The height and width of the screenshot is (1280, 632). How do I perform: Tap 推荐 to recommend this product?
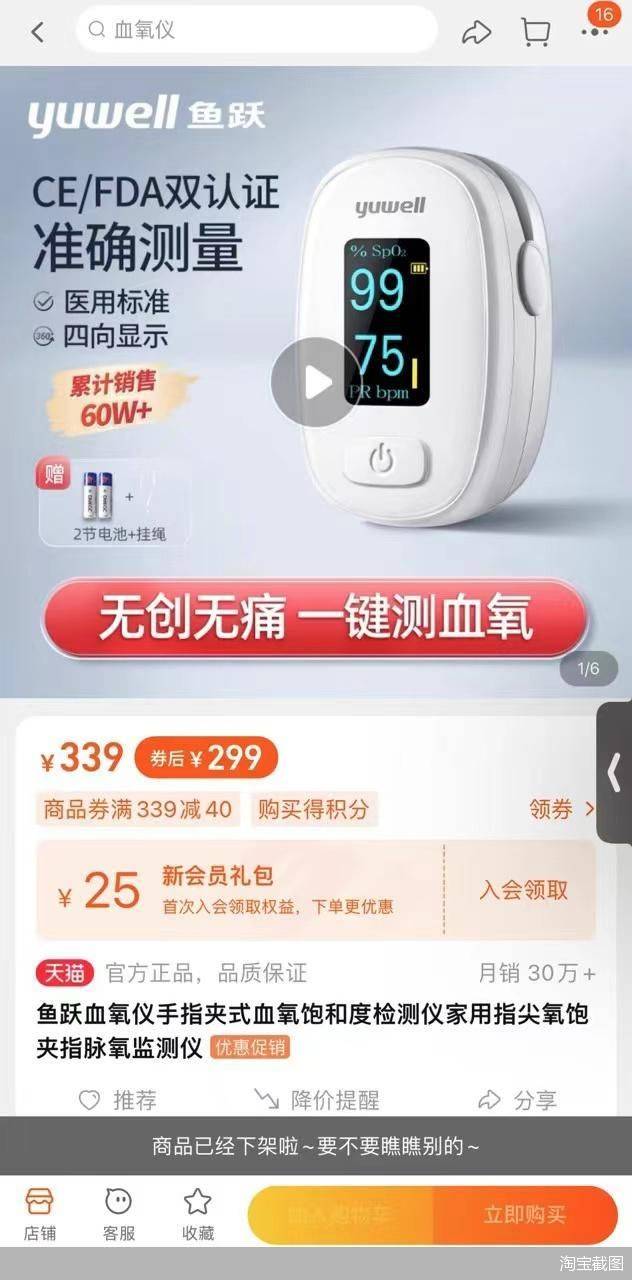[x=118, y=1101]
